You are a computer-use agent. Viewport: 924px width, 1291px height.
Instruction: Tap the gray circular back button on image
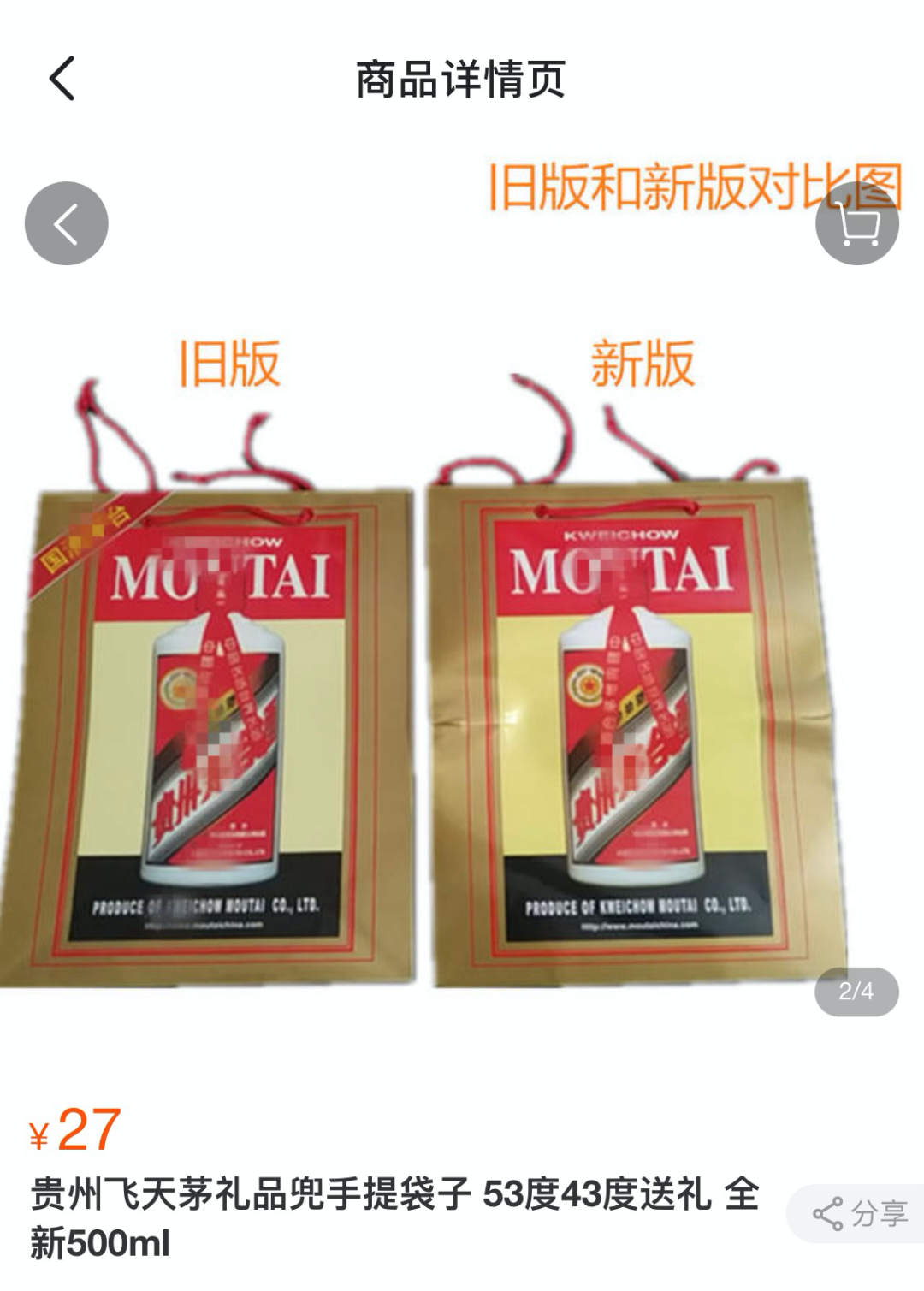tap(67, 223)
